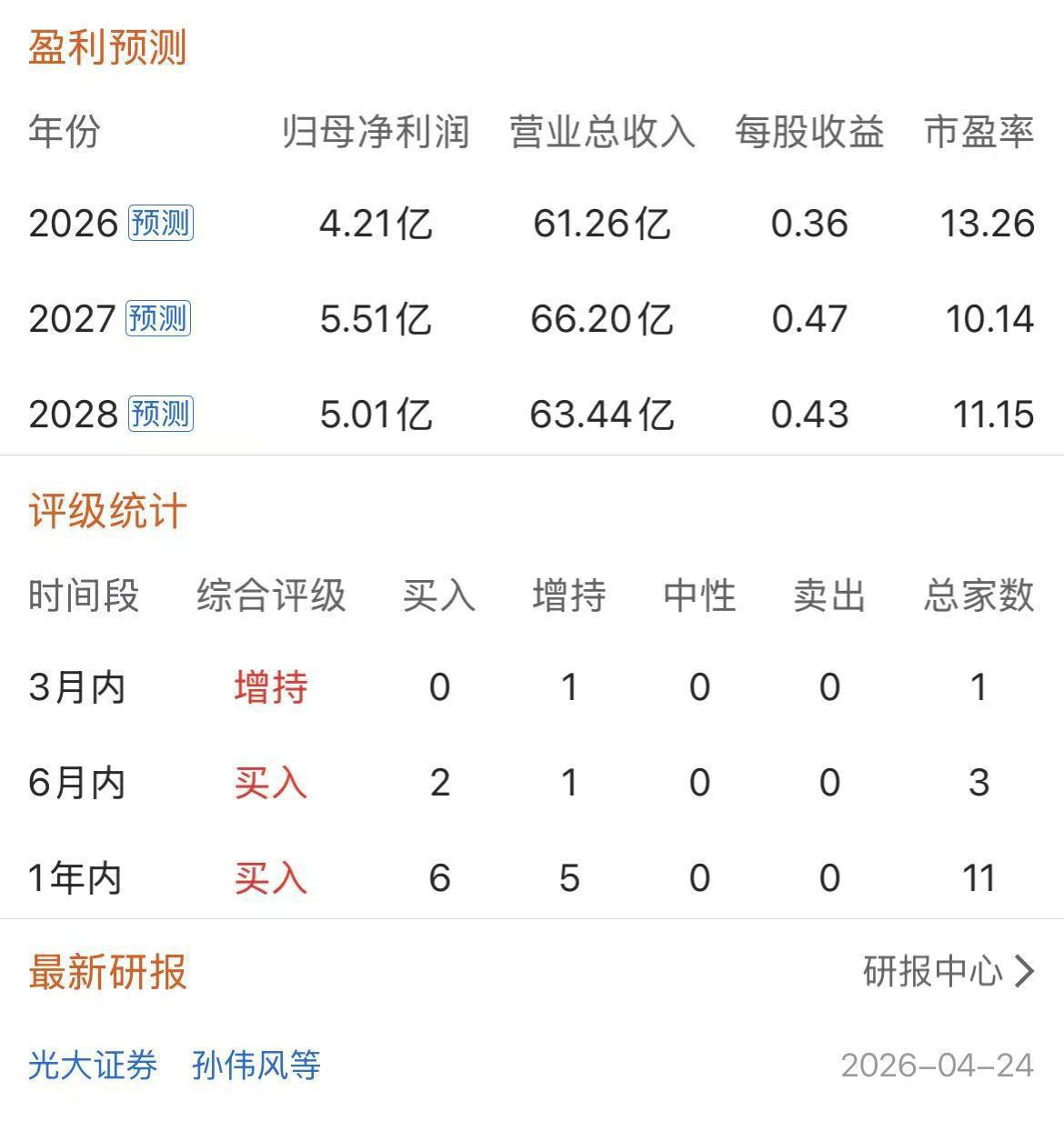View analyst 孙伟风等 report
1064x1121 pixels.
[256, 1065]
